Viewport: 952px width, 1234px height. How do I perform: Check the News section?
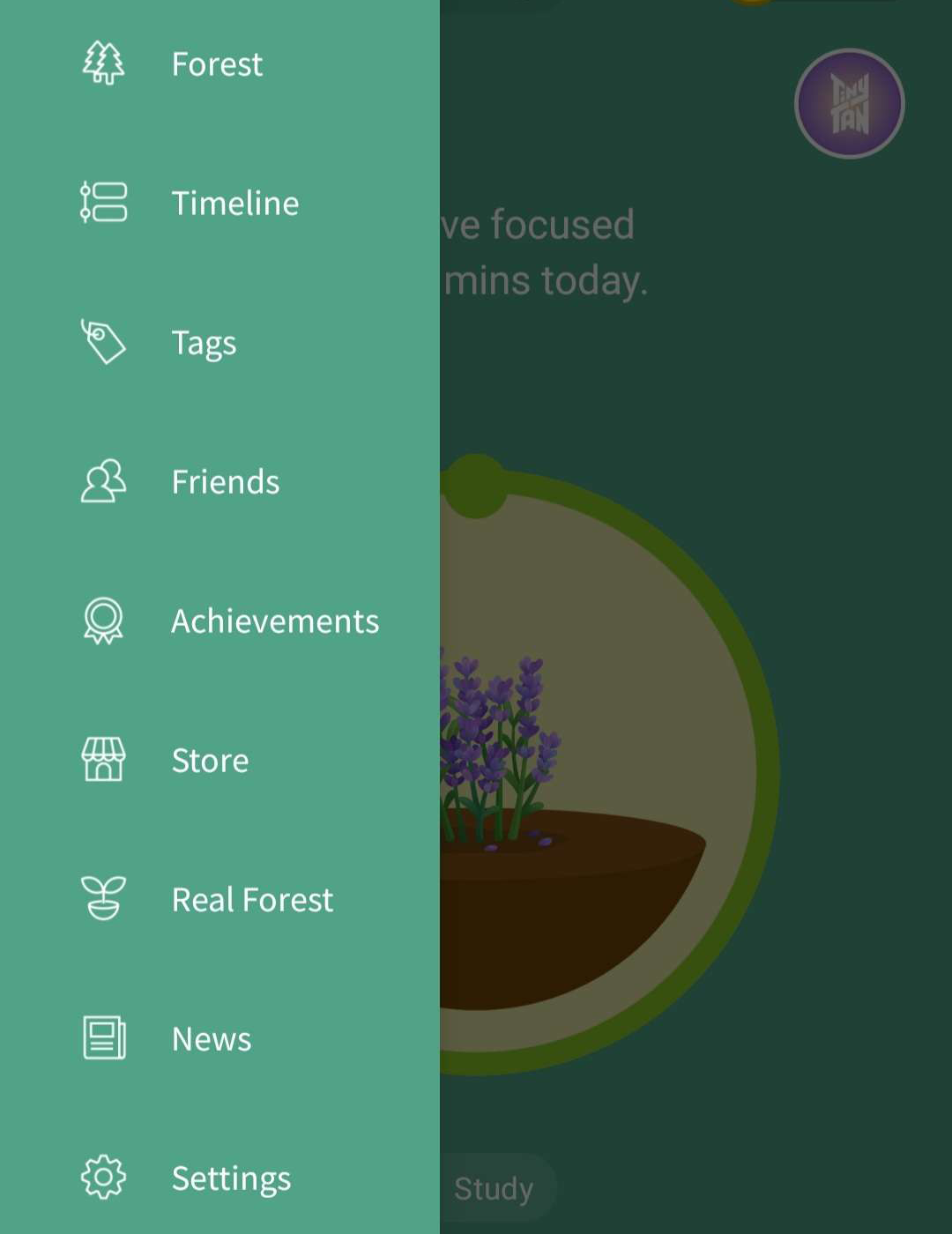[212, 1039]
